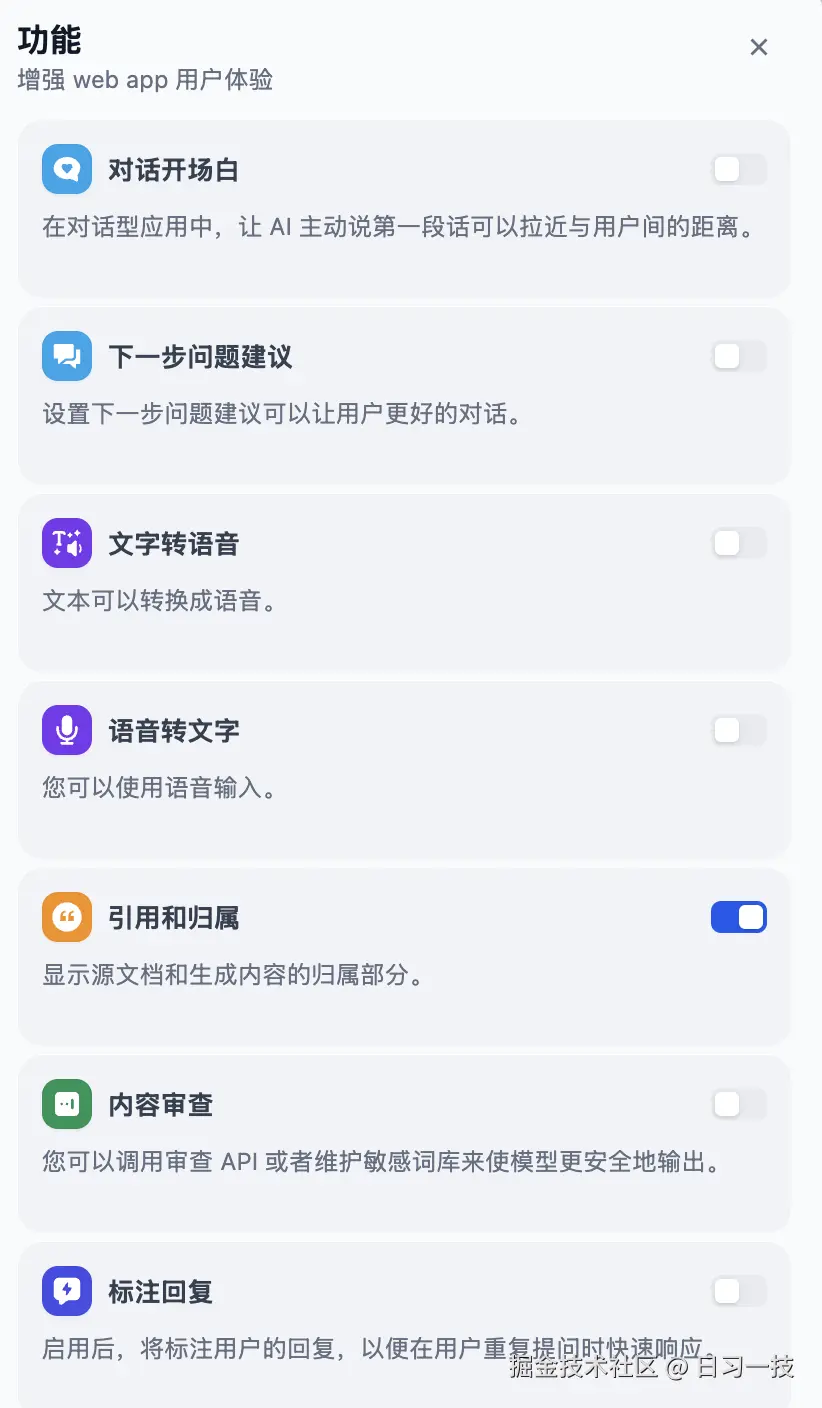The image size is (822, 1408).
Task: Close the 功能 settings panel
Action: (758, 47)
